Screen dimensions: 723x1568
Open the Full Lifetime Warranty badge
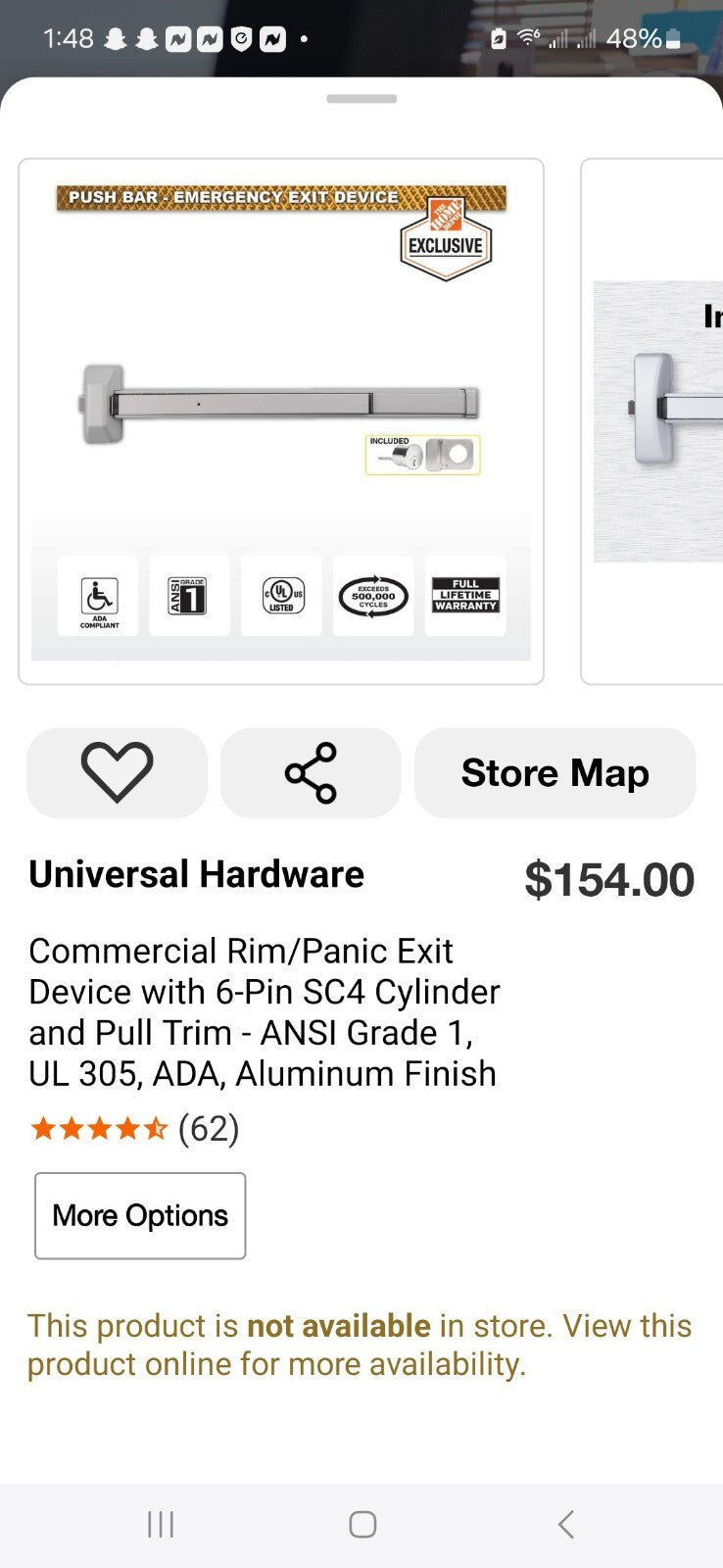(x=464, y=596)
